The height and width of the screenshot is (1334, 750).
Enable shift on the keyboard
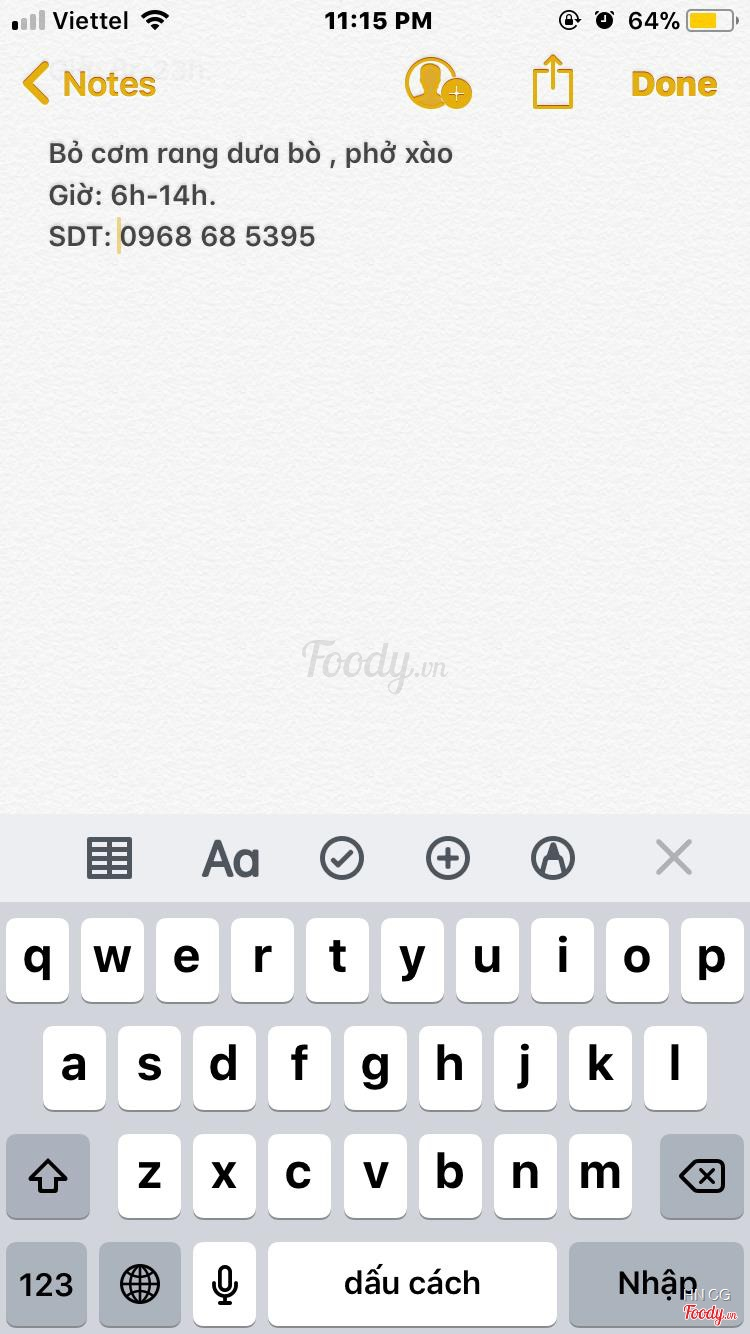coord(47,1175)
